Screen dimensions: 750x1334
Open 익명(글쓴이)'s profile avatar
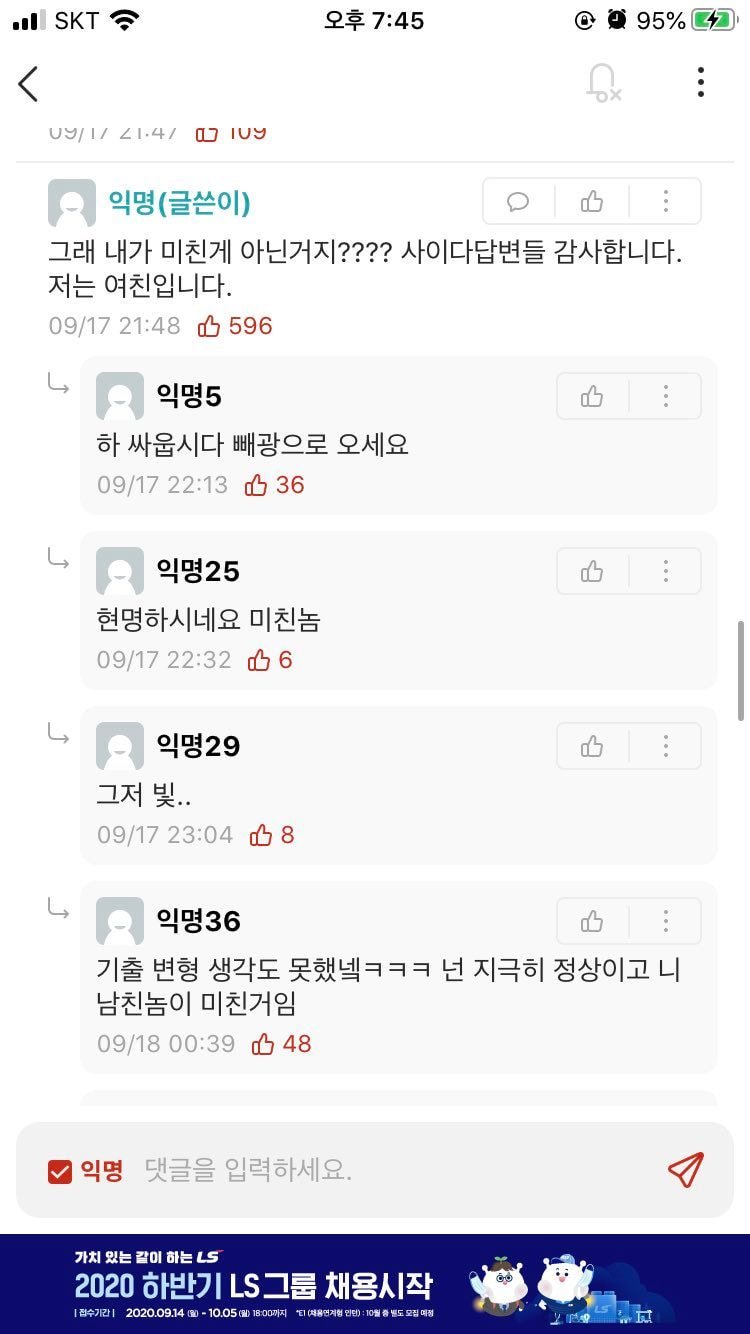click(x=69, y=202)
